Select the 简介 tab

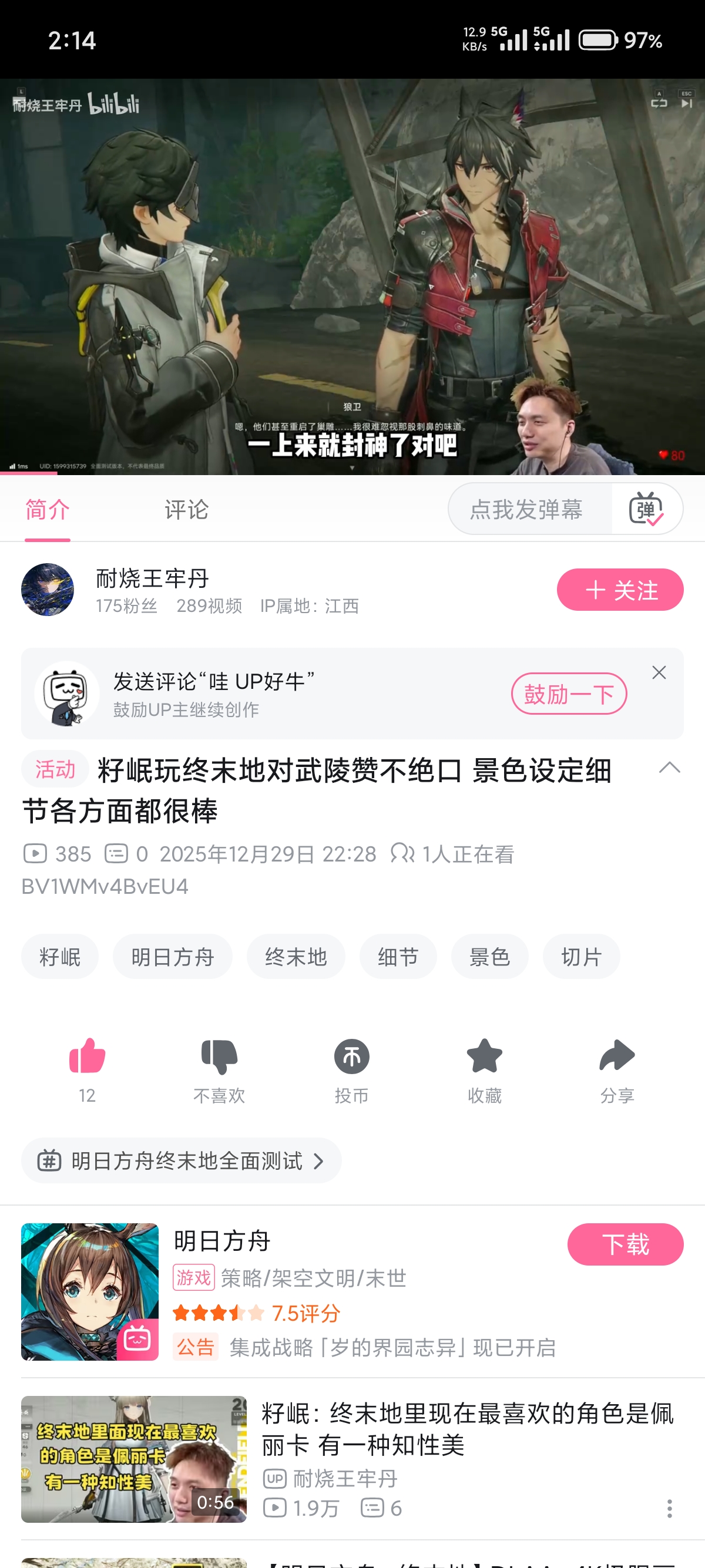(48, 510)
